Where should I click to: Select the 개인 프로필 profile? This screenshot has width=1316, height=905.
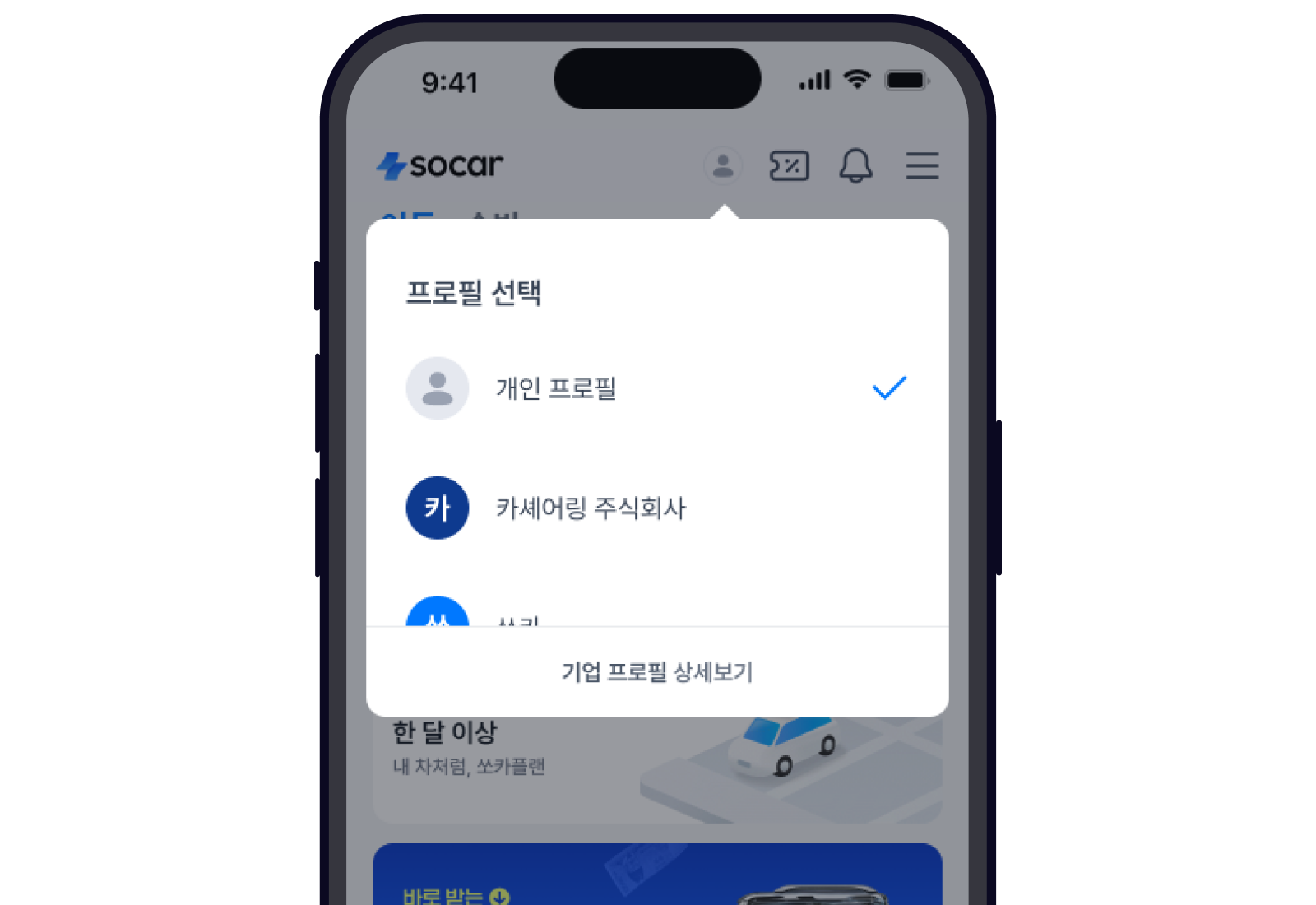tap(556, 388)
